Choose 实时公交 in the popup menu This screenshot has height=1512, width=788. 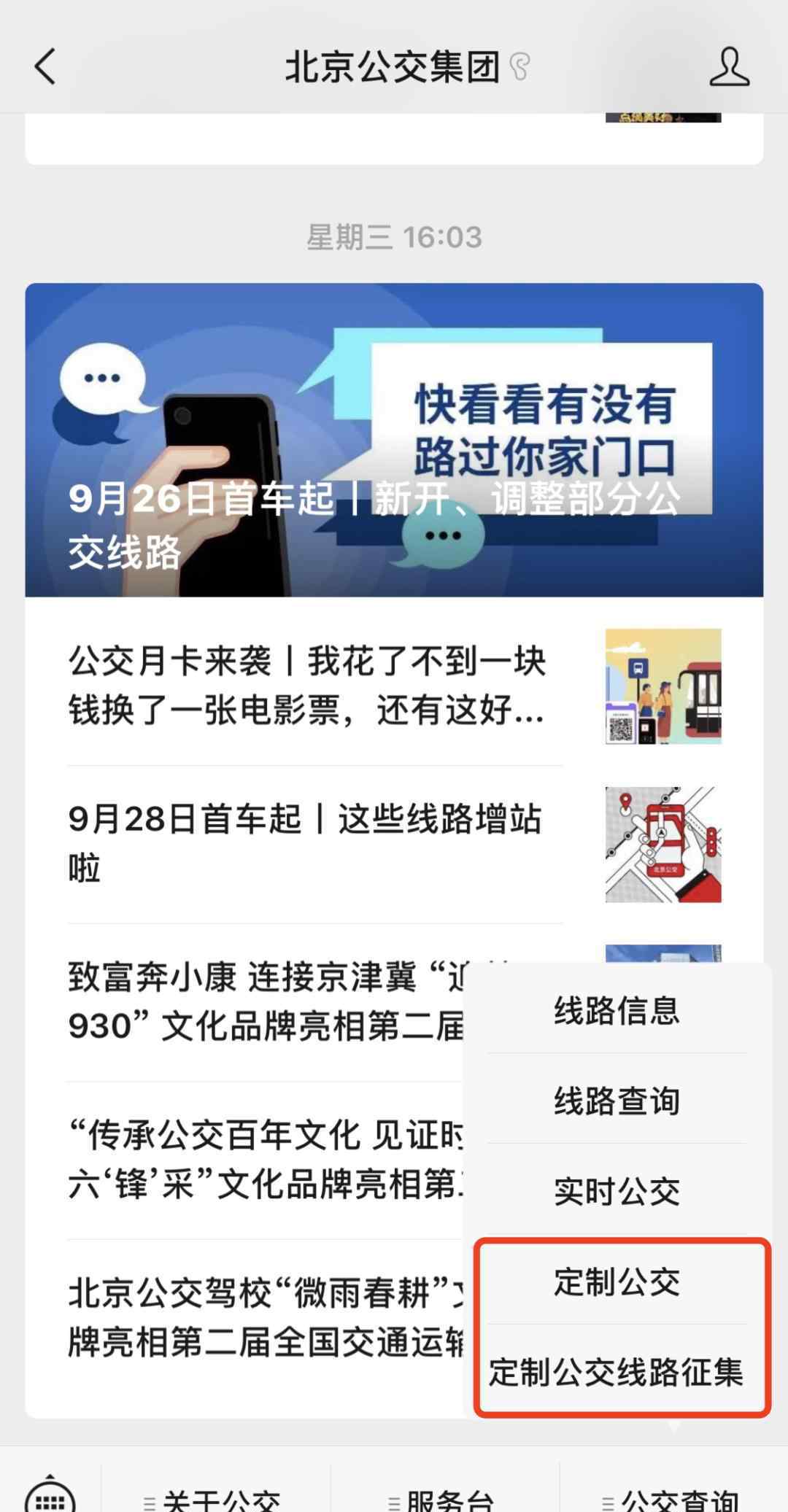617,1191
